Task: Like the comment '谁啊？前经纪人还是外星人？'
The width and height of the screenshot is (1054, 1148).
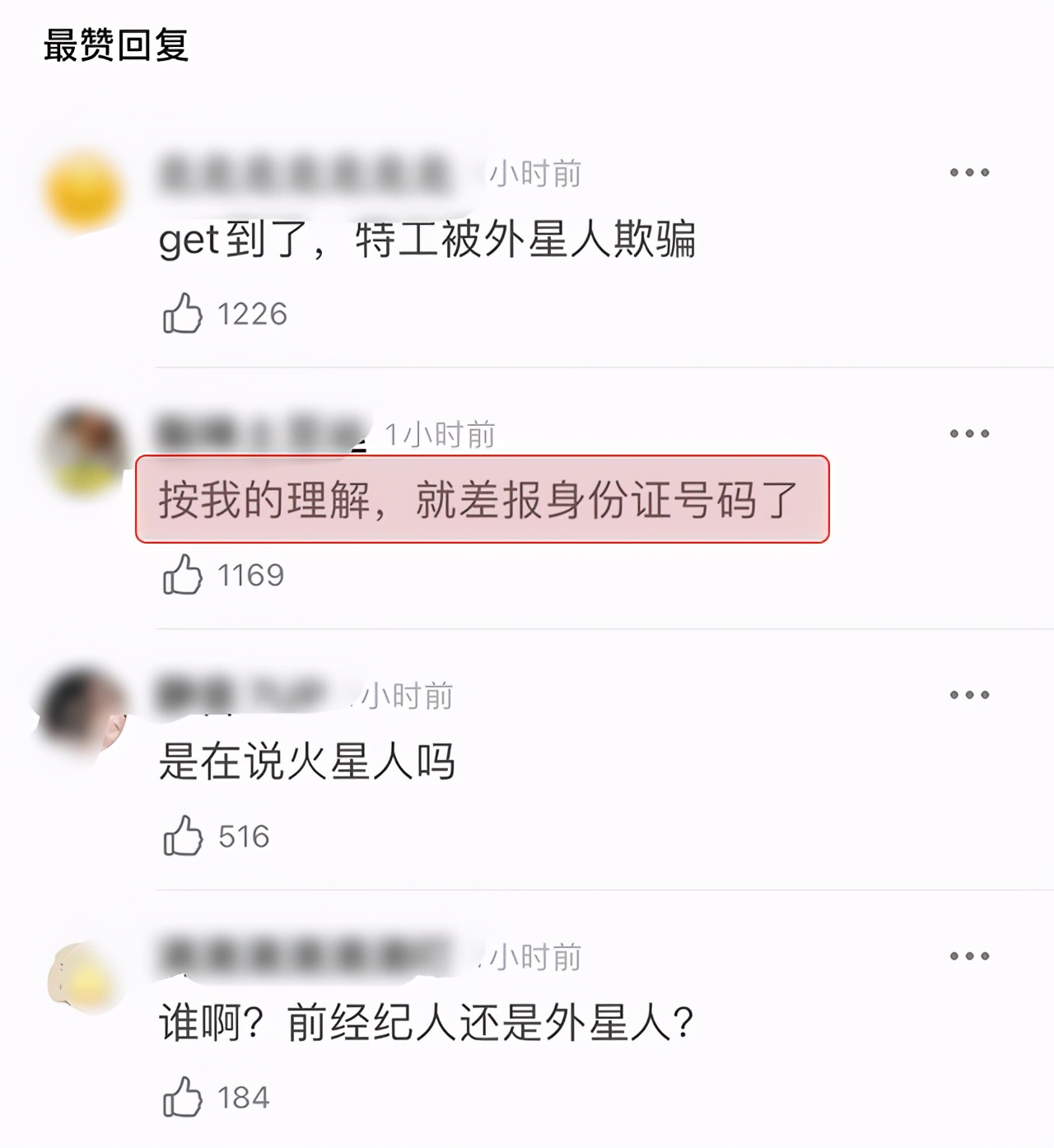Action: (x=183, y=1097)
